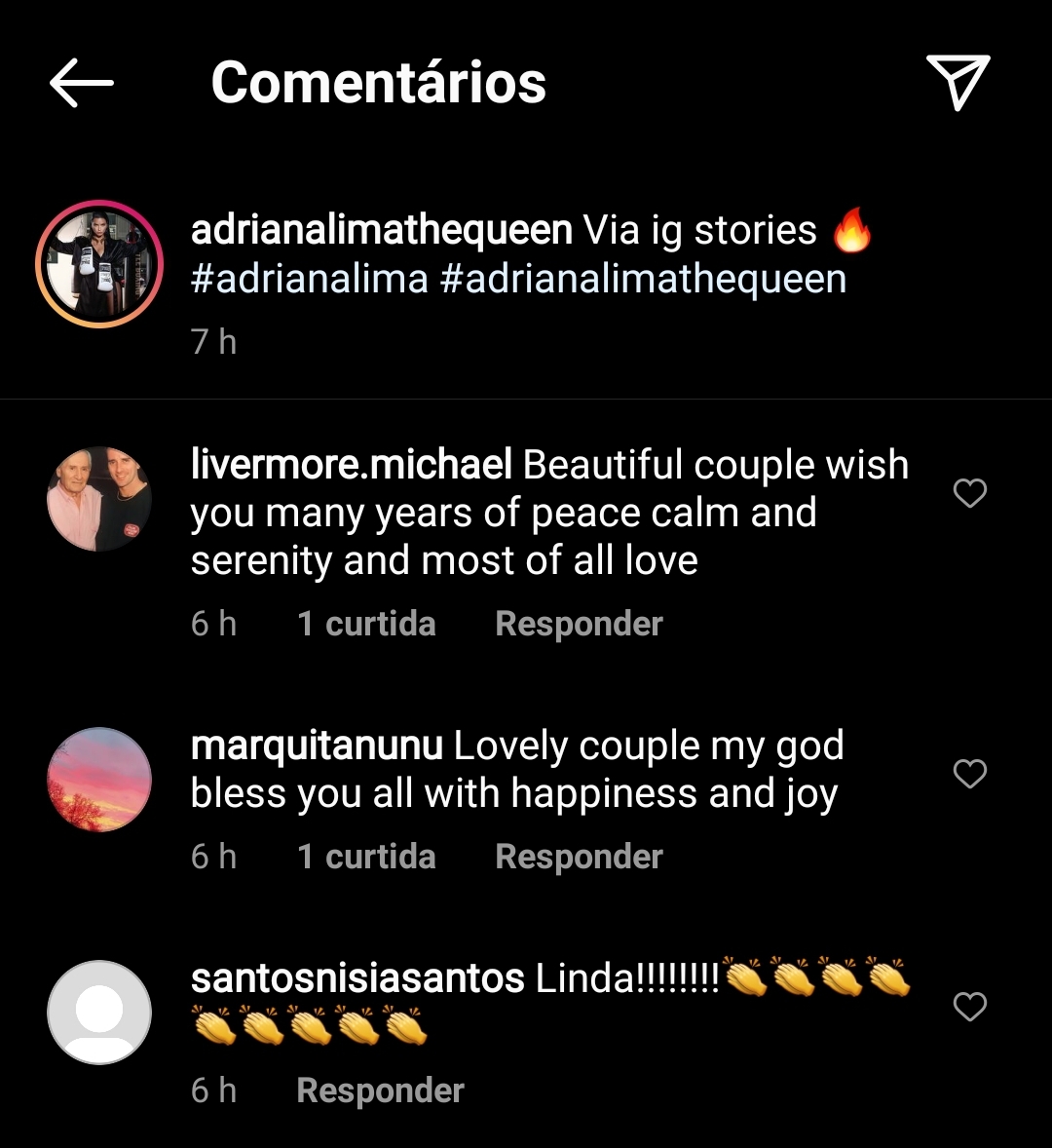Open santosnisiasantos's profile avatar

(99, 1012)
